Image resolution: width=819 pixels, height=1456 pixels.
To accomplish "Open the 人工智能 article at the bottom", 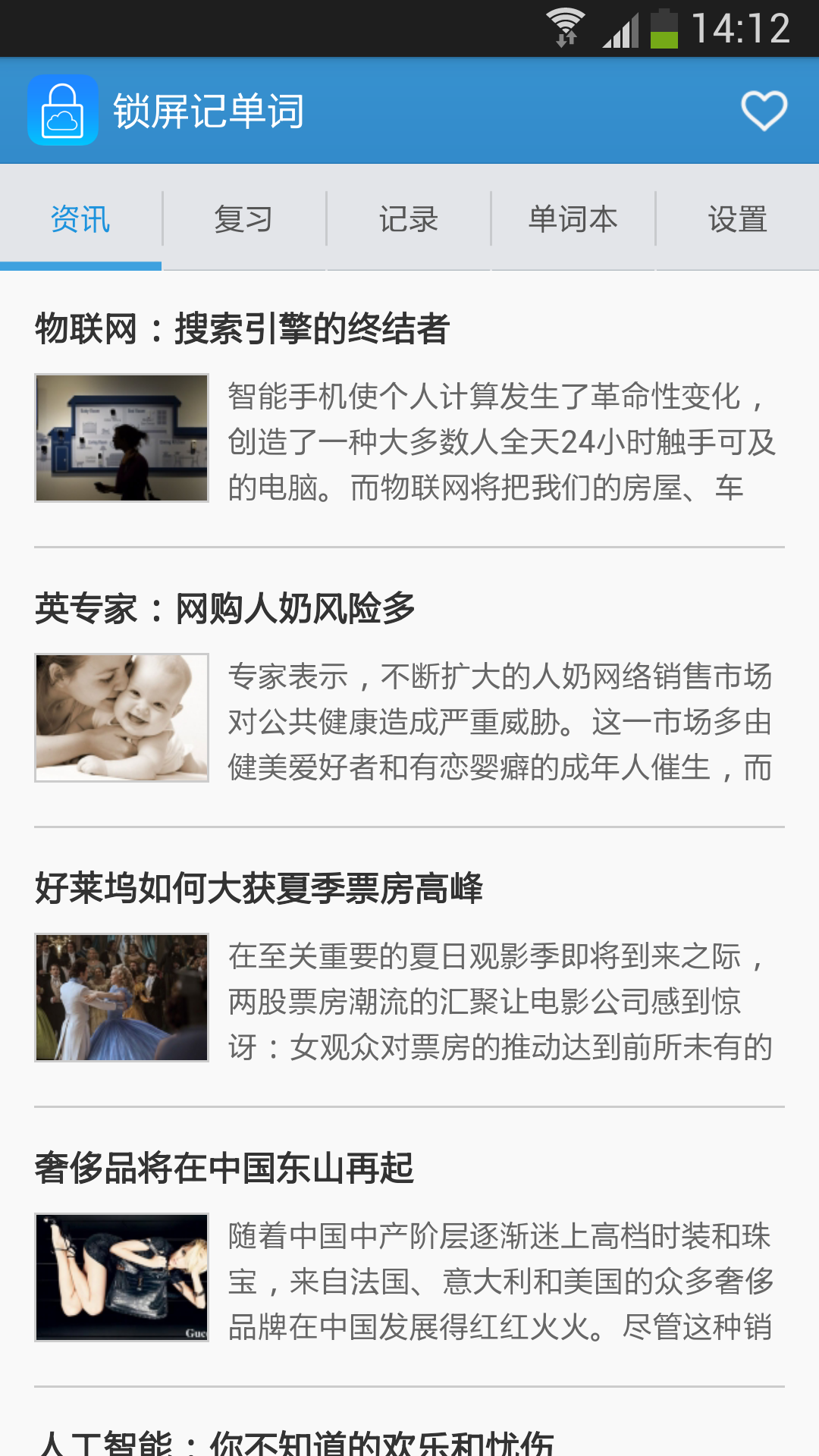I will tap(297, 1441).
